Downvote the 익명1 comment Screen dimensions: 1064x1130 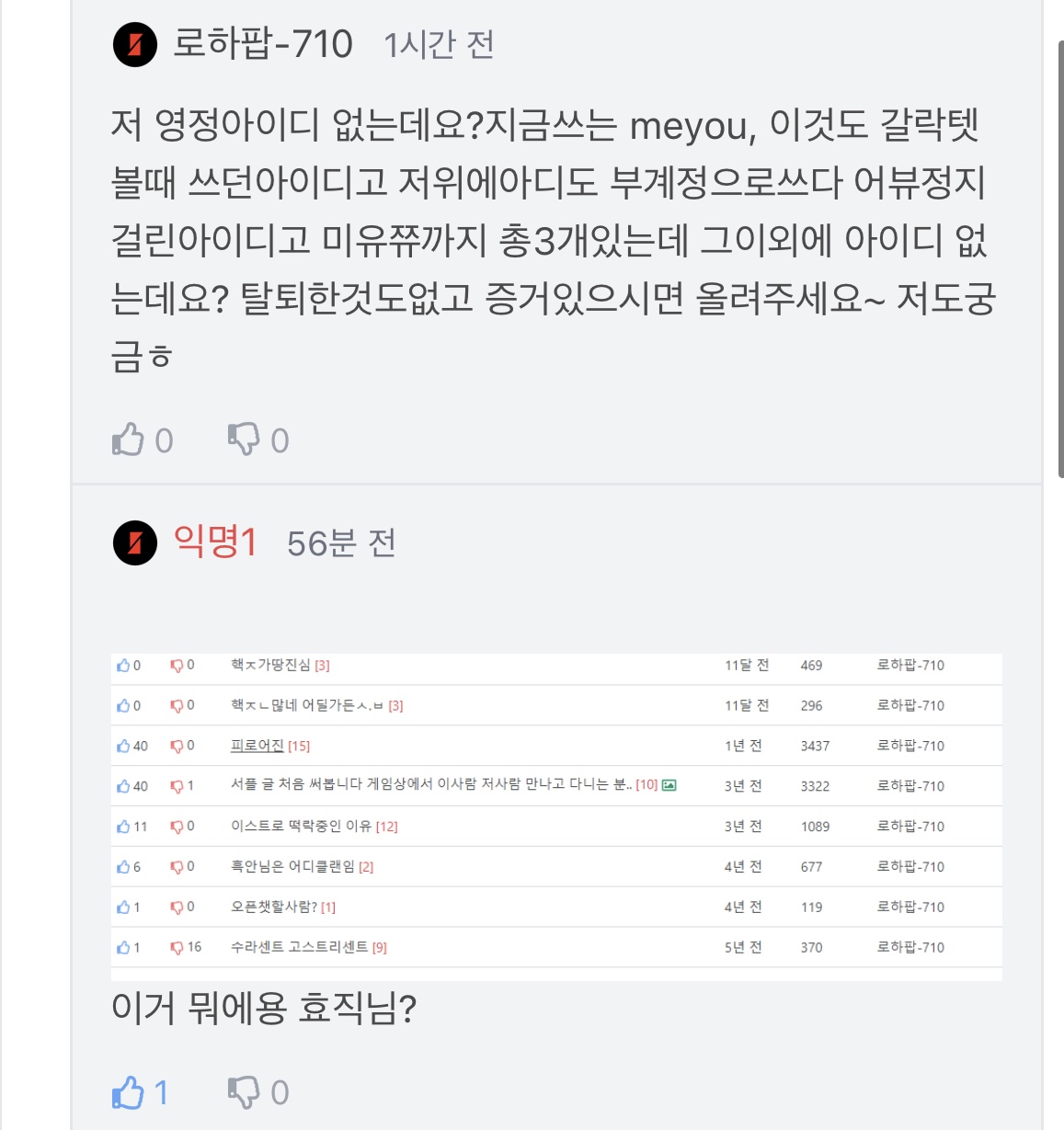[x=245, y=1092]
